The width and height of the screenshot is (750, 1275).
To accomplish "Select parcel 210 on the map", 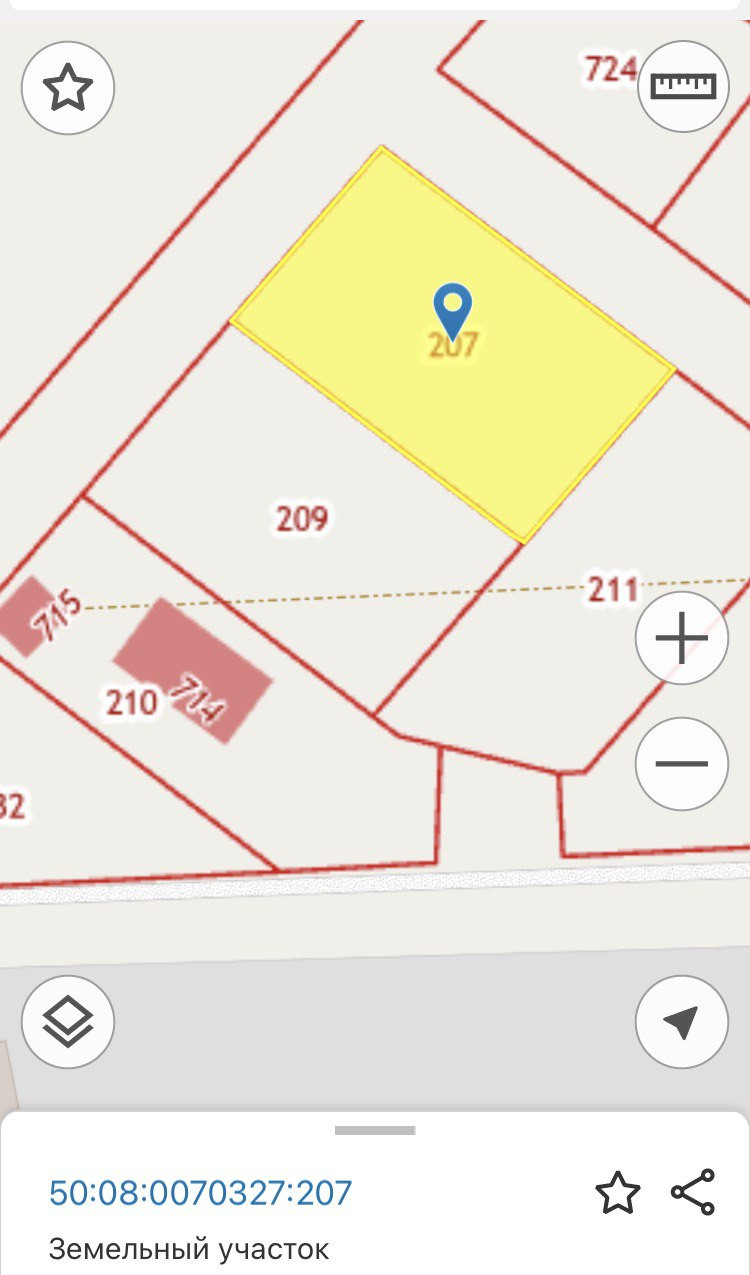I will coord(131,703).
